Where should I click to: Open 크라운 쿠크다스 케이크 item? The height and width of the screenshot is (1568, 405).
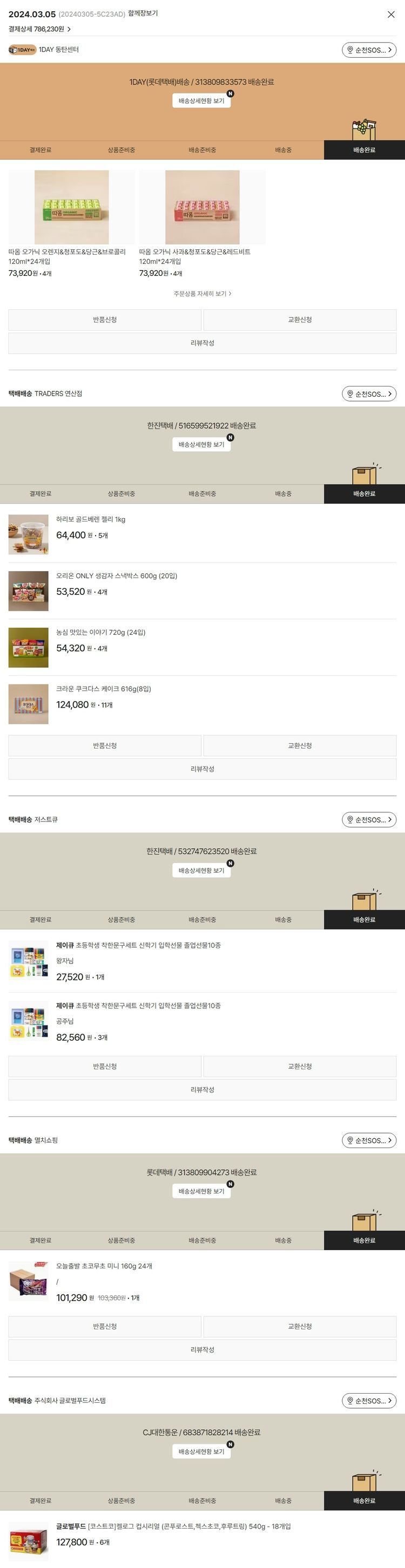pyautogui.click(x=104, y=689)
